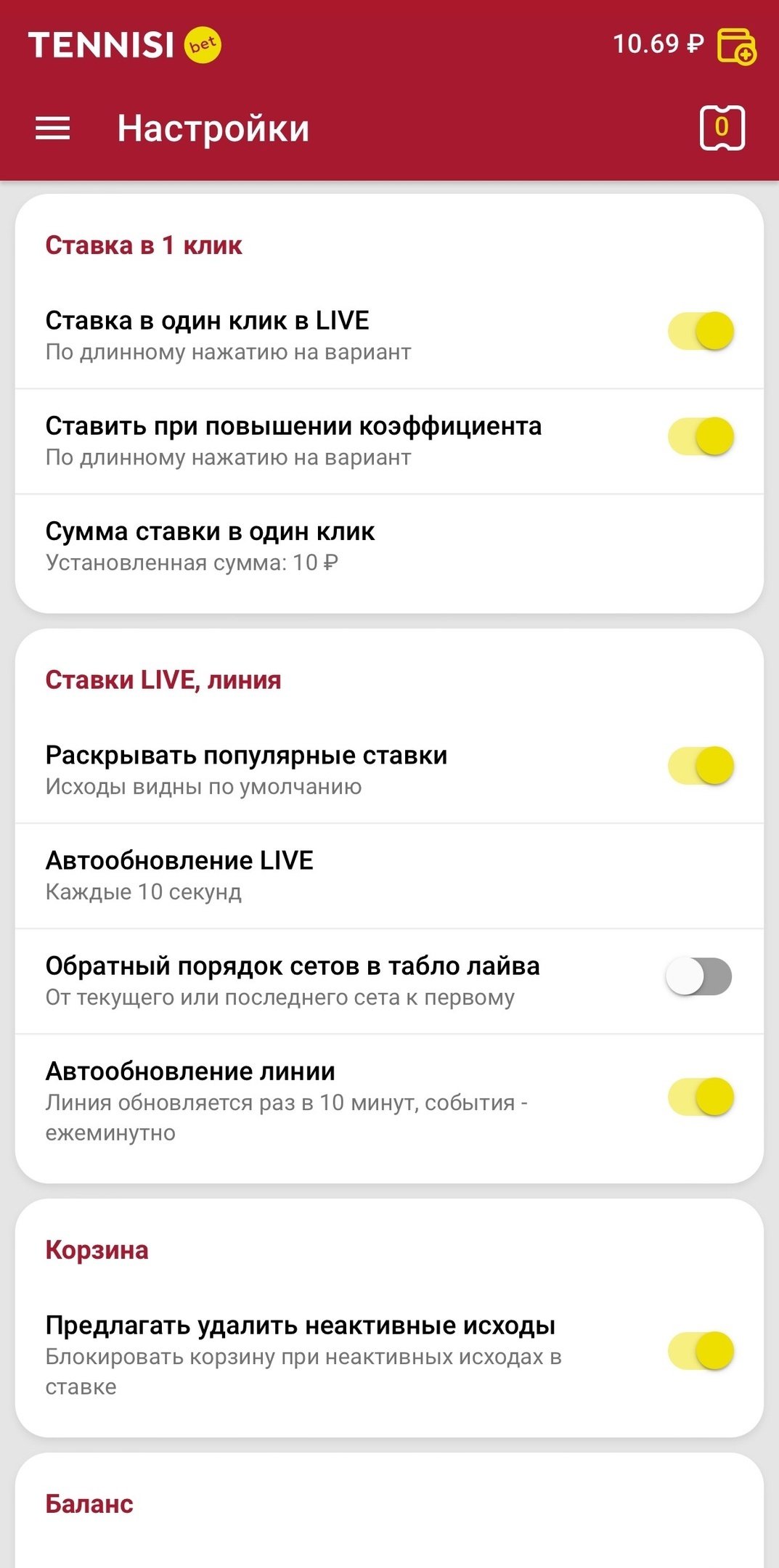The width and height of the screenshot is (779, 1568).
Task: Open the bet slip counter
Action: [722, 128]
